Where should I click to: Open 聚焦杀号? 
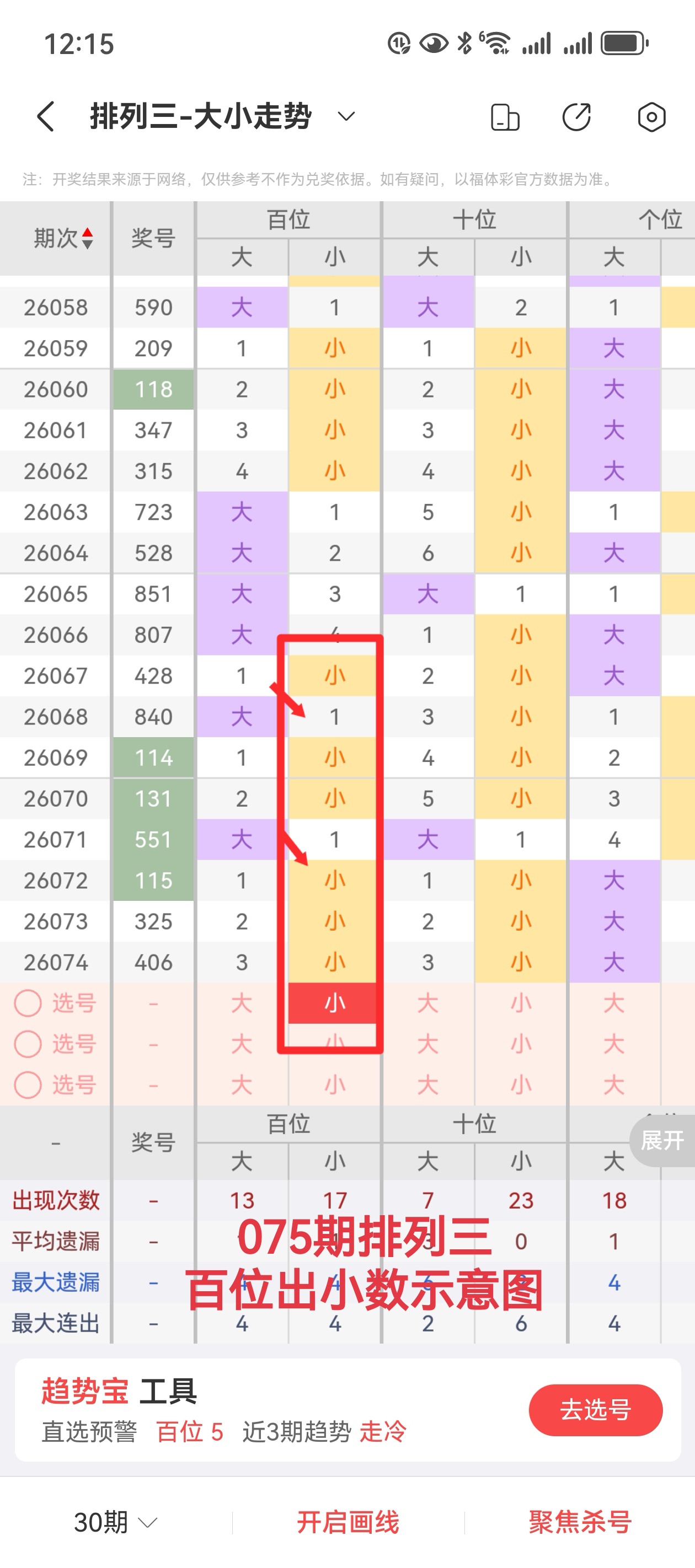(x=580, y=1522)
